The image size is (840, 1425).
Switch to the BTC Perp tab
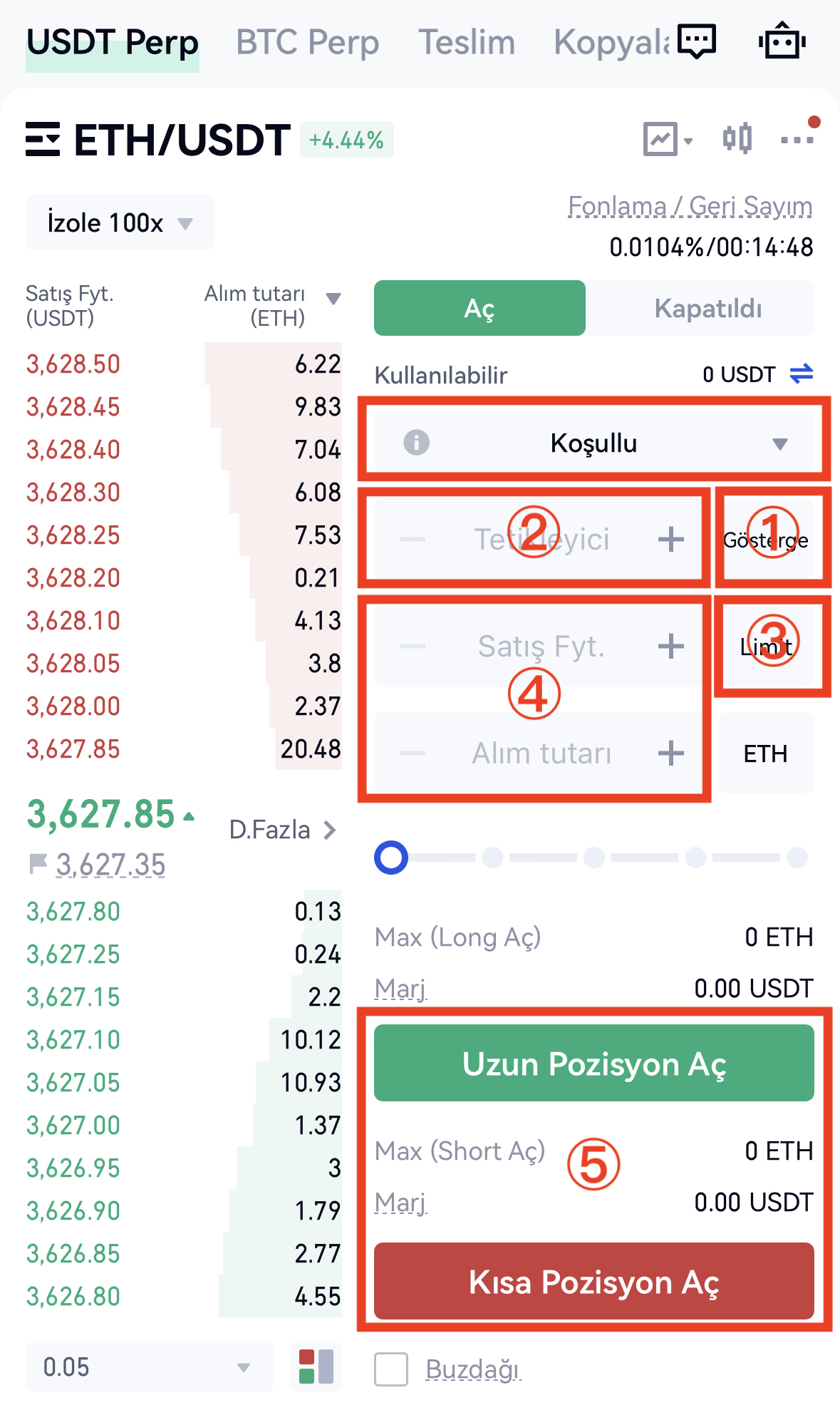[307, 43]
